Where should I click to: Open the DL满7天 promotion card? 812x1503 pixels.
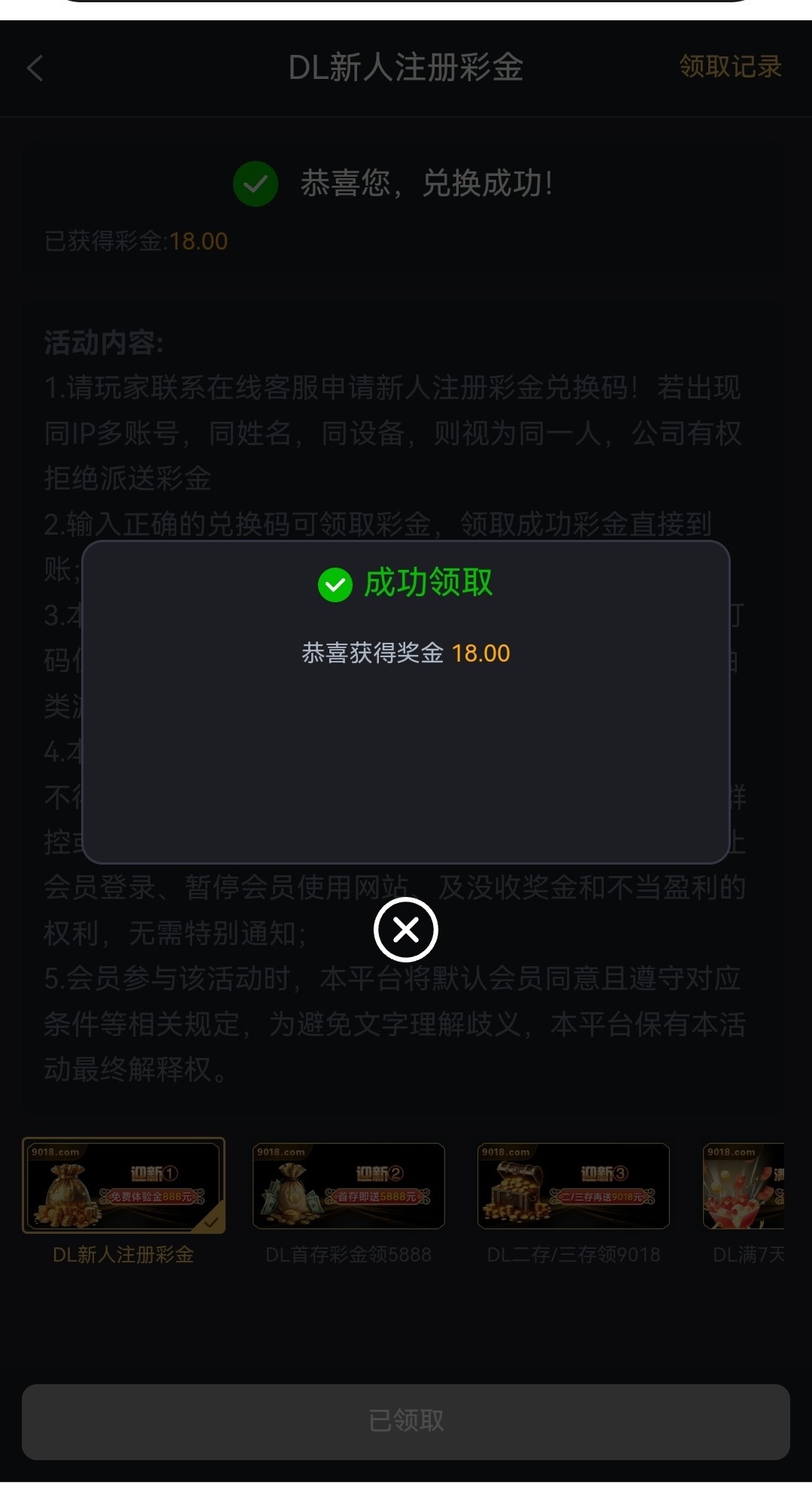[x=744, y=1186]
